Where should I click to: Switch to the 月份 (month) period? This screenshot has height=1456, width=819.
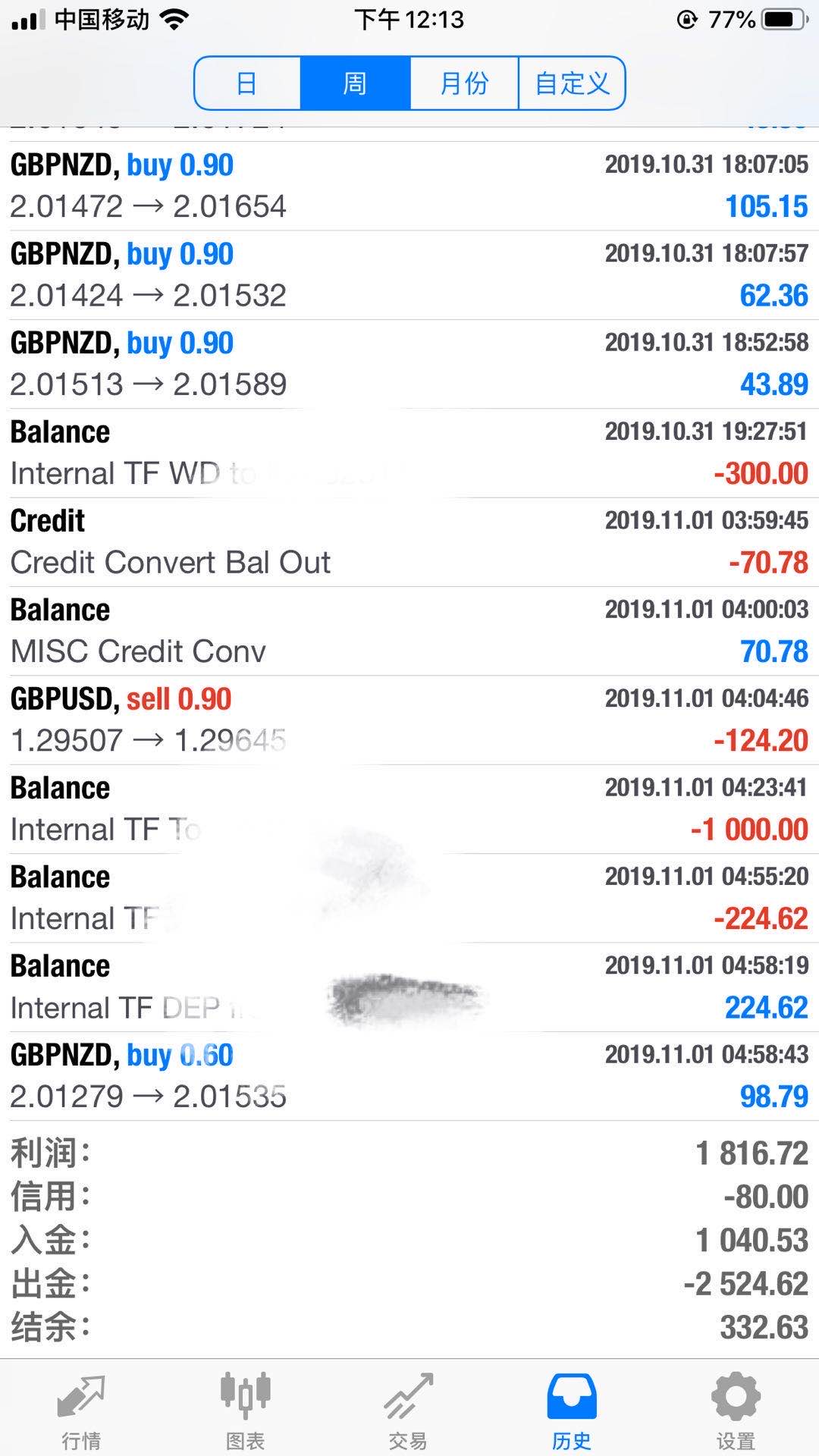point(464,83)
